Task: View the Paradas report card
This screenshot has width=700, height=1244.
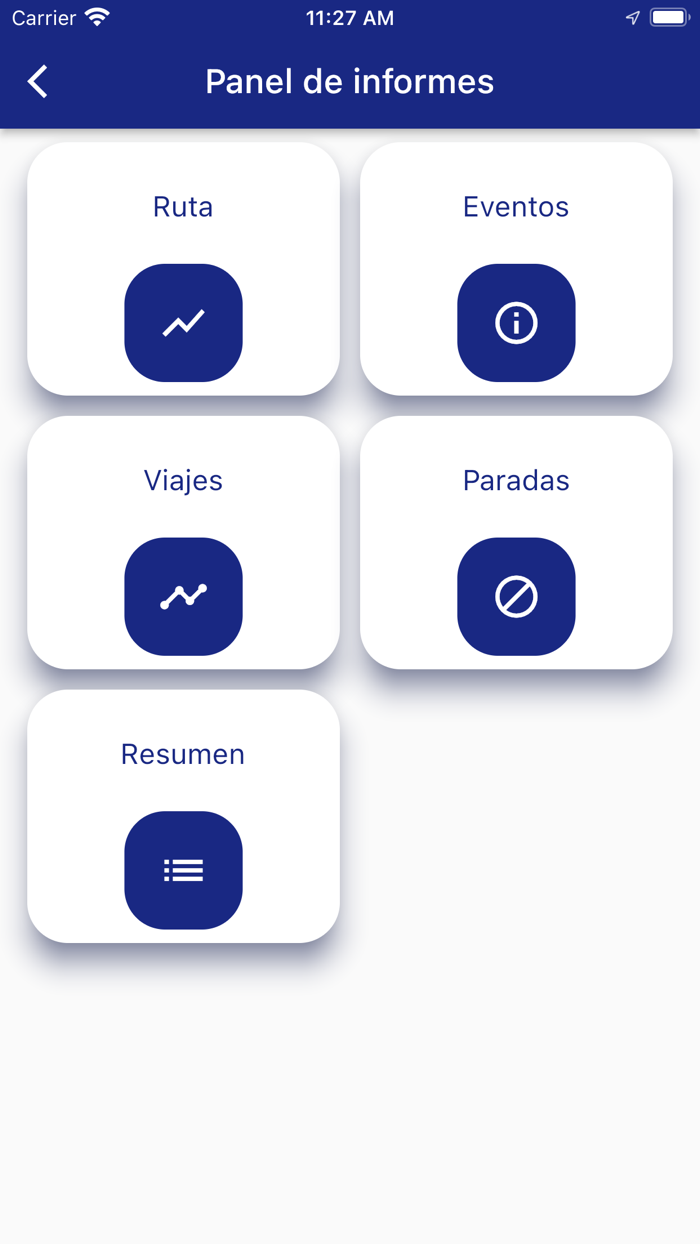Action: point(516,543)
